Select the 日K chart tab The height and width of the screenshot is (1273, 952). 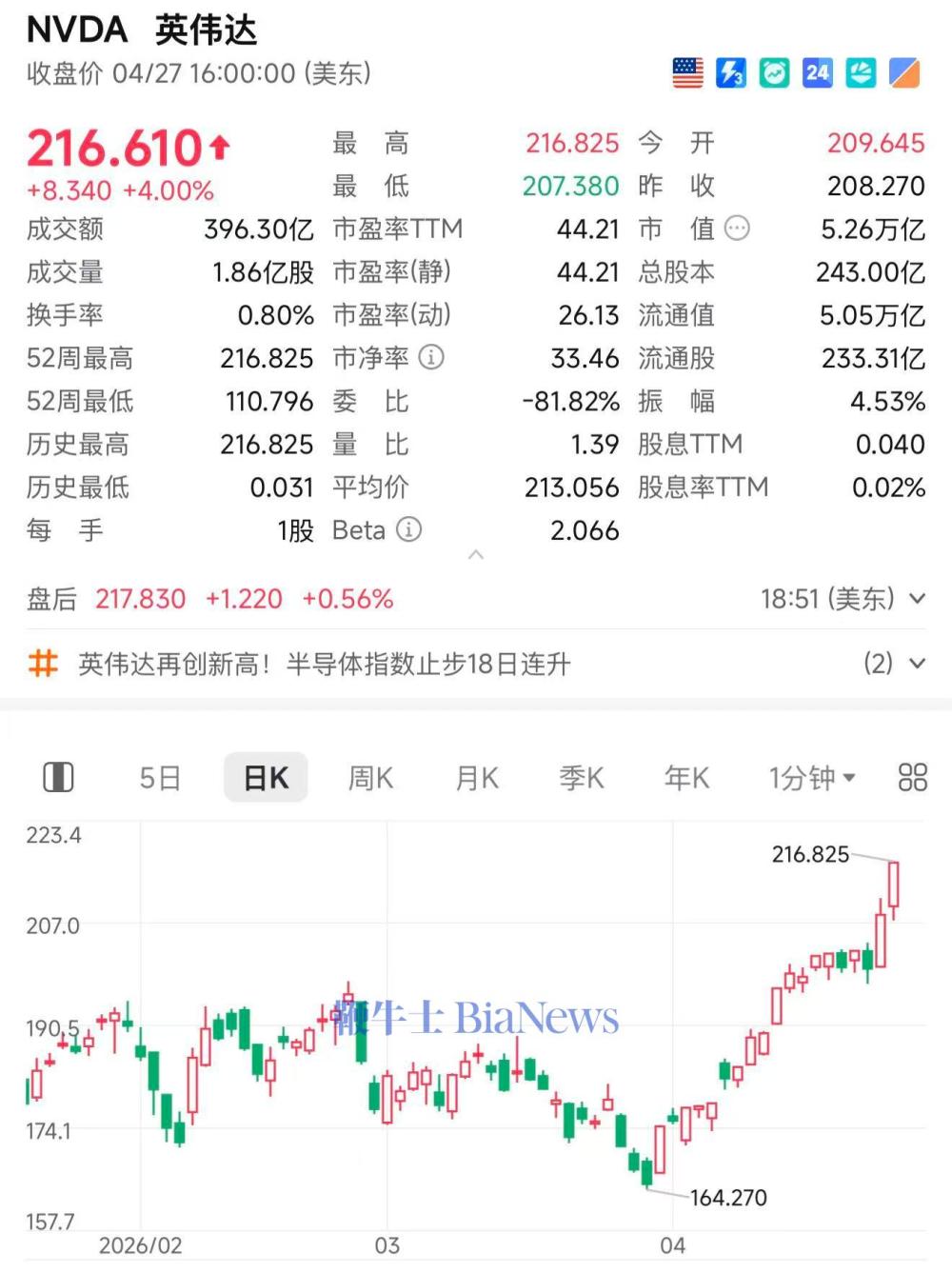266,778
